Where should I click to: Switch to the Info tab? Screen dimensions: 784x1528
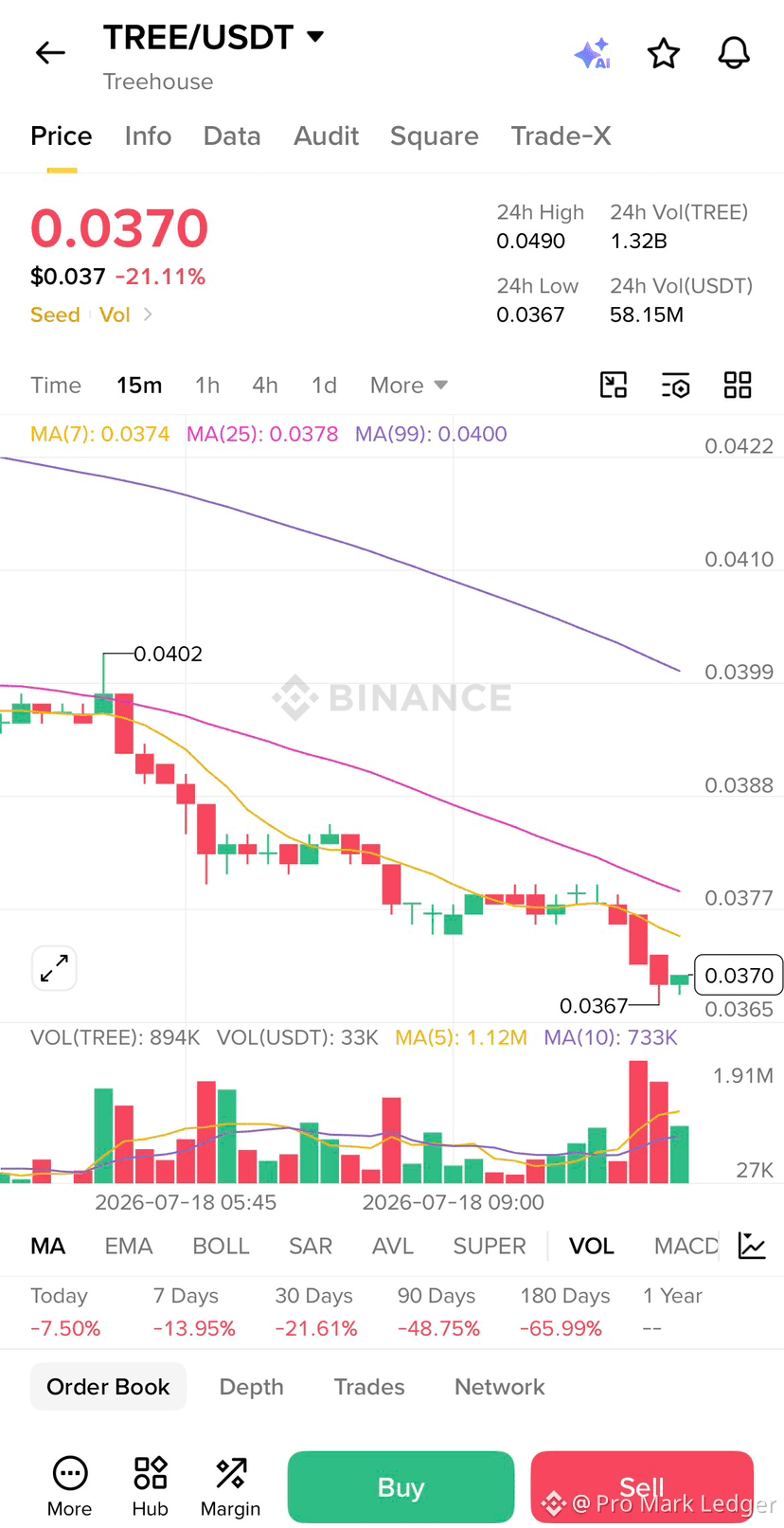pos(148,136)
